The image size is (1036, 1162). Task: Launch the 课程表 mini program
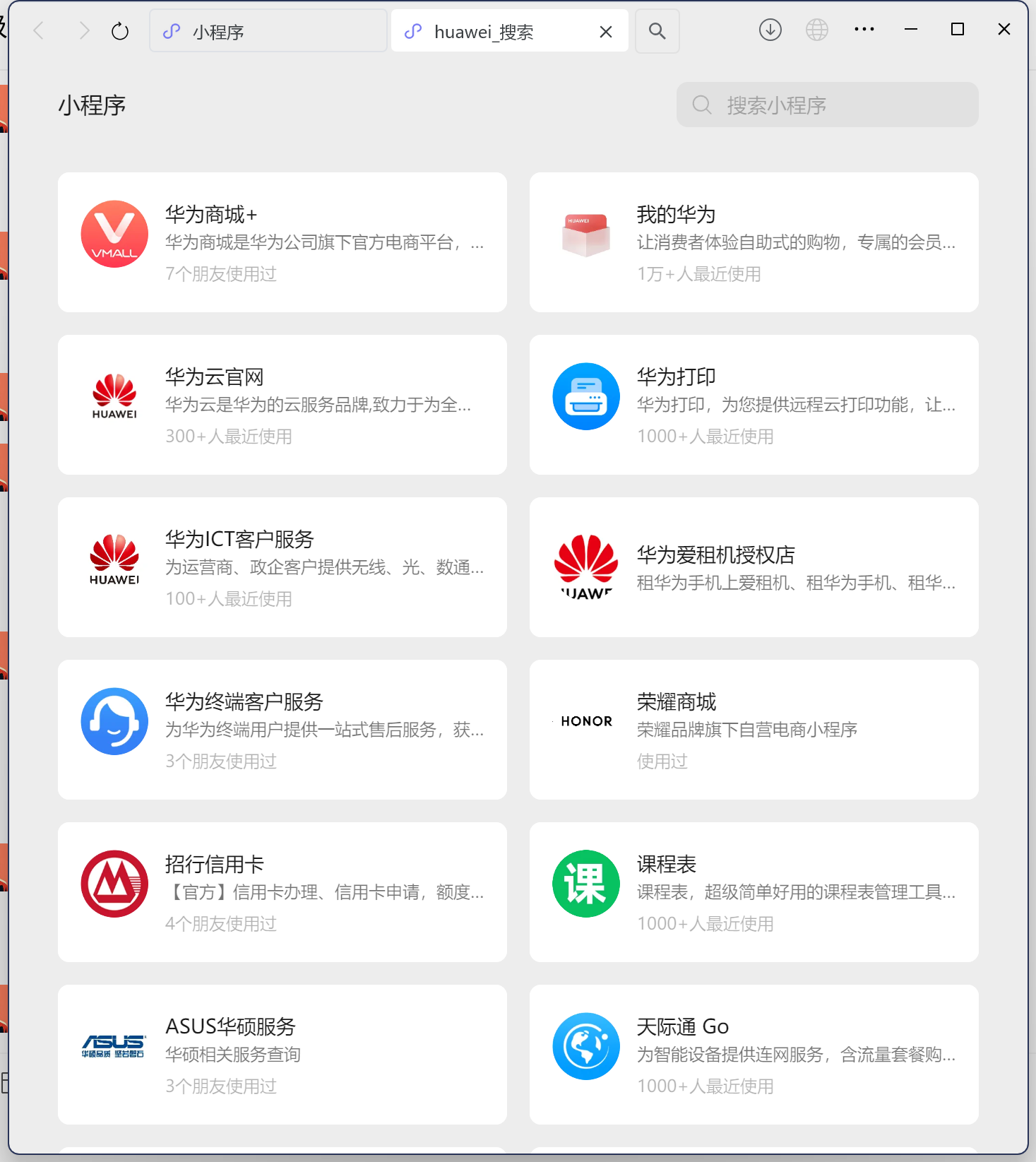click(754, 892)
